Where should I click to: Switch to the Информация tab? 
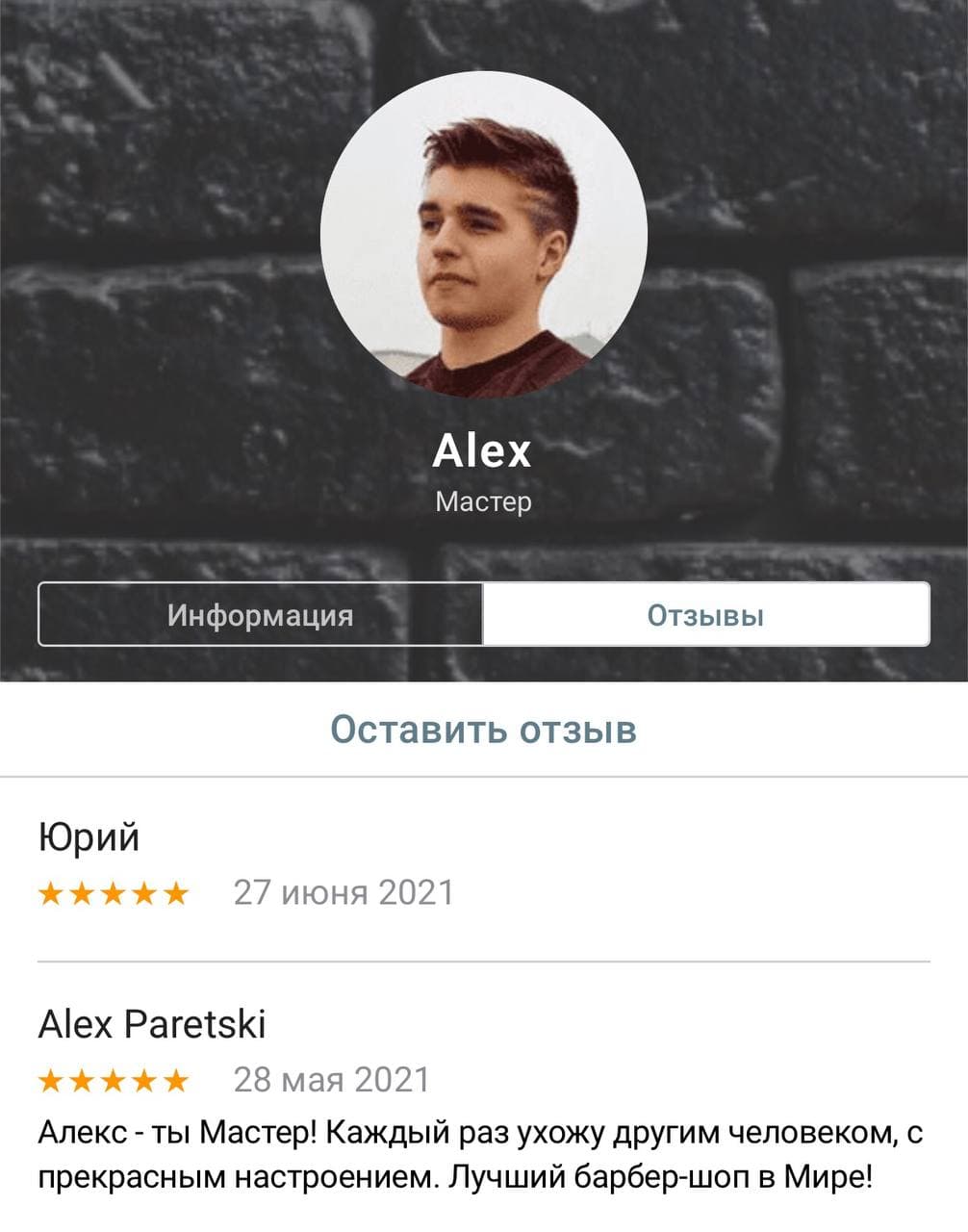[261, 614]
